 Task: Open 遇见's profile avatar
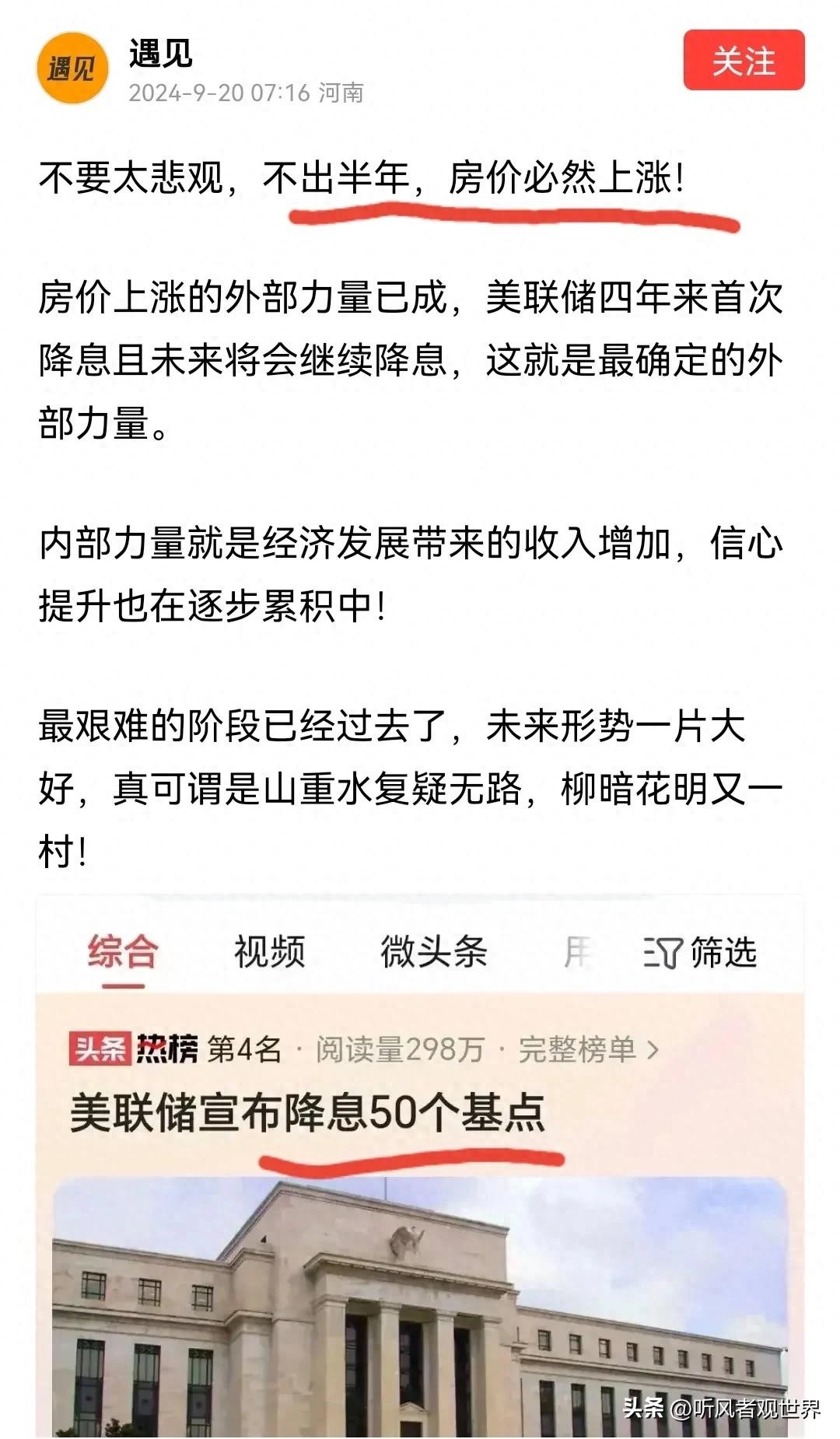pos(72,68)
